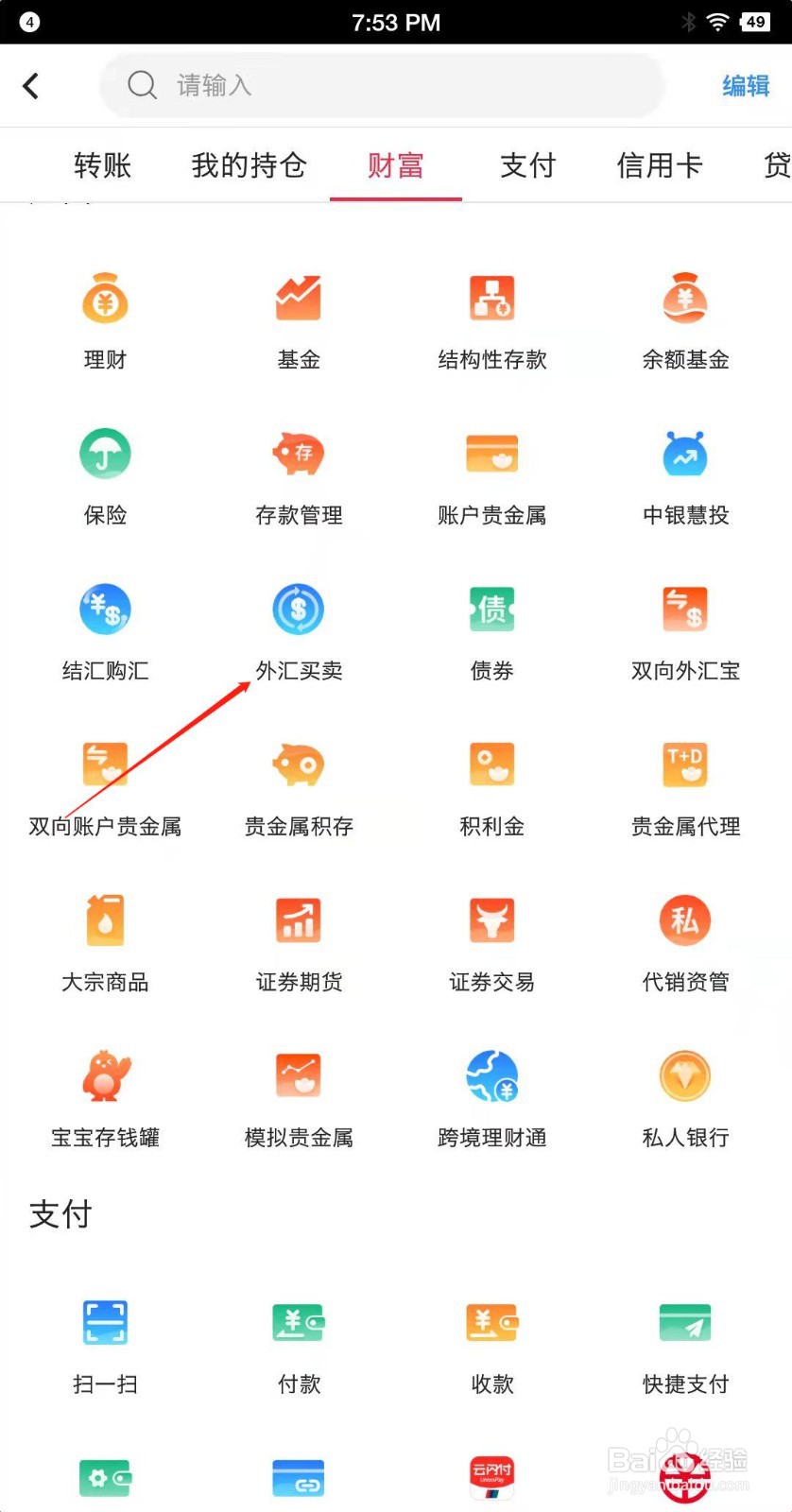Open the 信用卡 credit card tab
This screenshot has height=1512, width=792.
click(659, 165)
